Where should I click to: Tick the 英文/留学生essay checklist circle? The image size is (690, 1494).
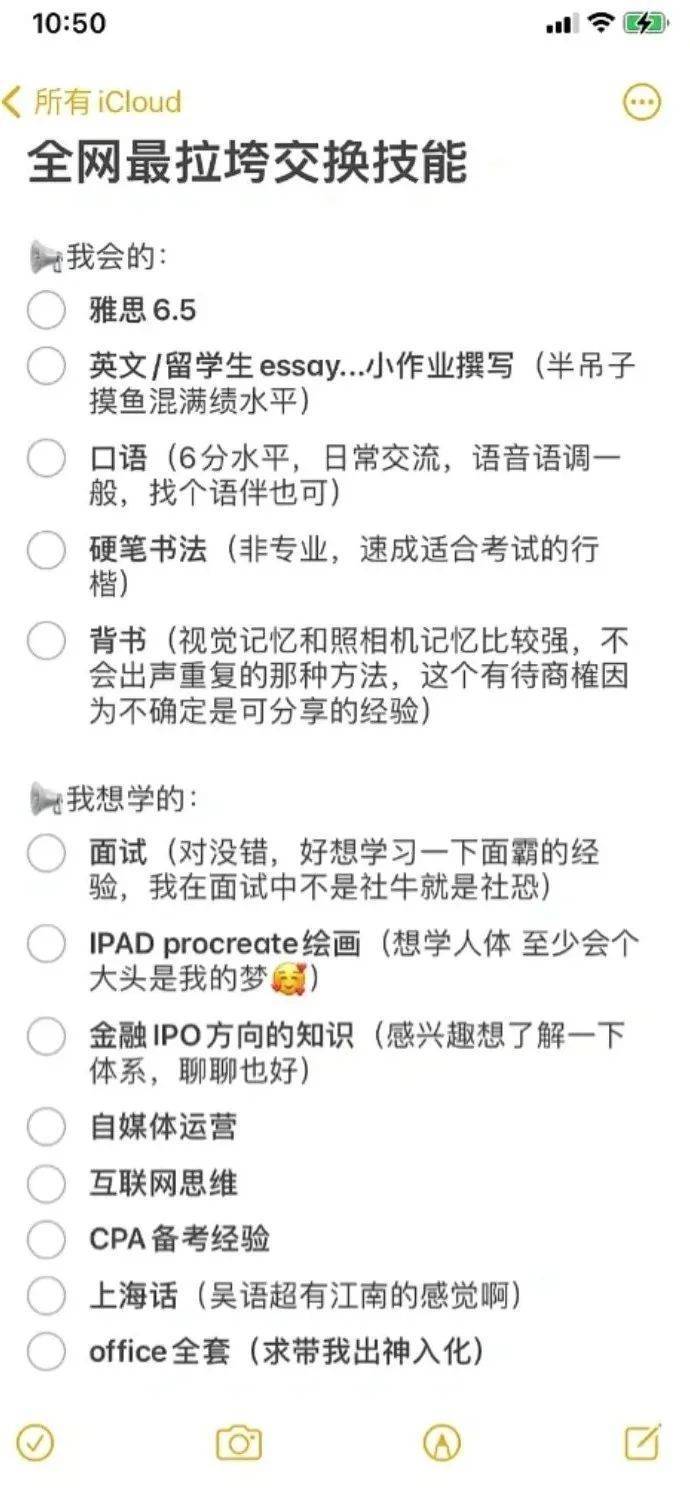pyautogui.click(x=46, y=366)
